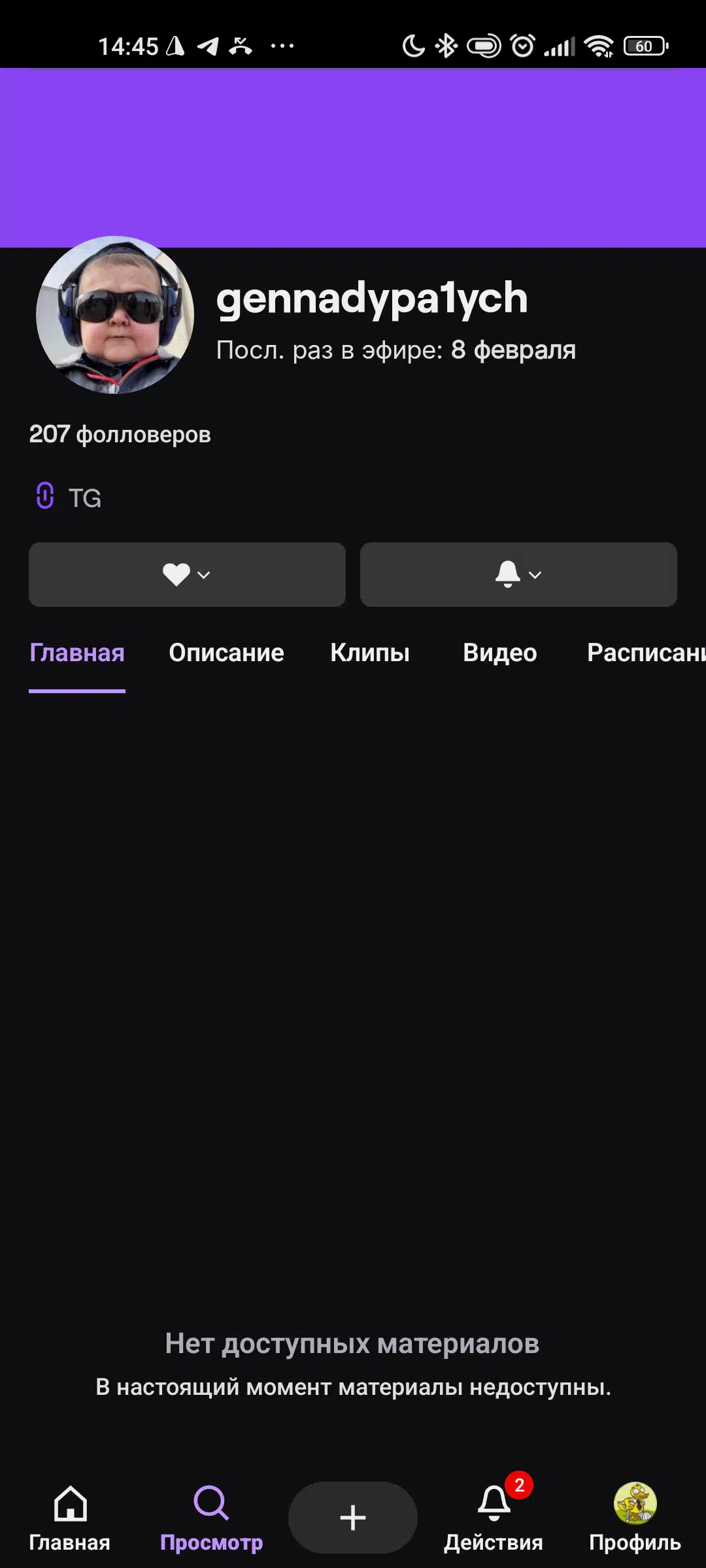Open Просмотр in the bottom bar
Viewport: 706px width, 1568px height.
[x=211, y=1518]
